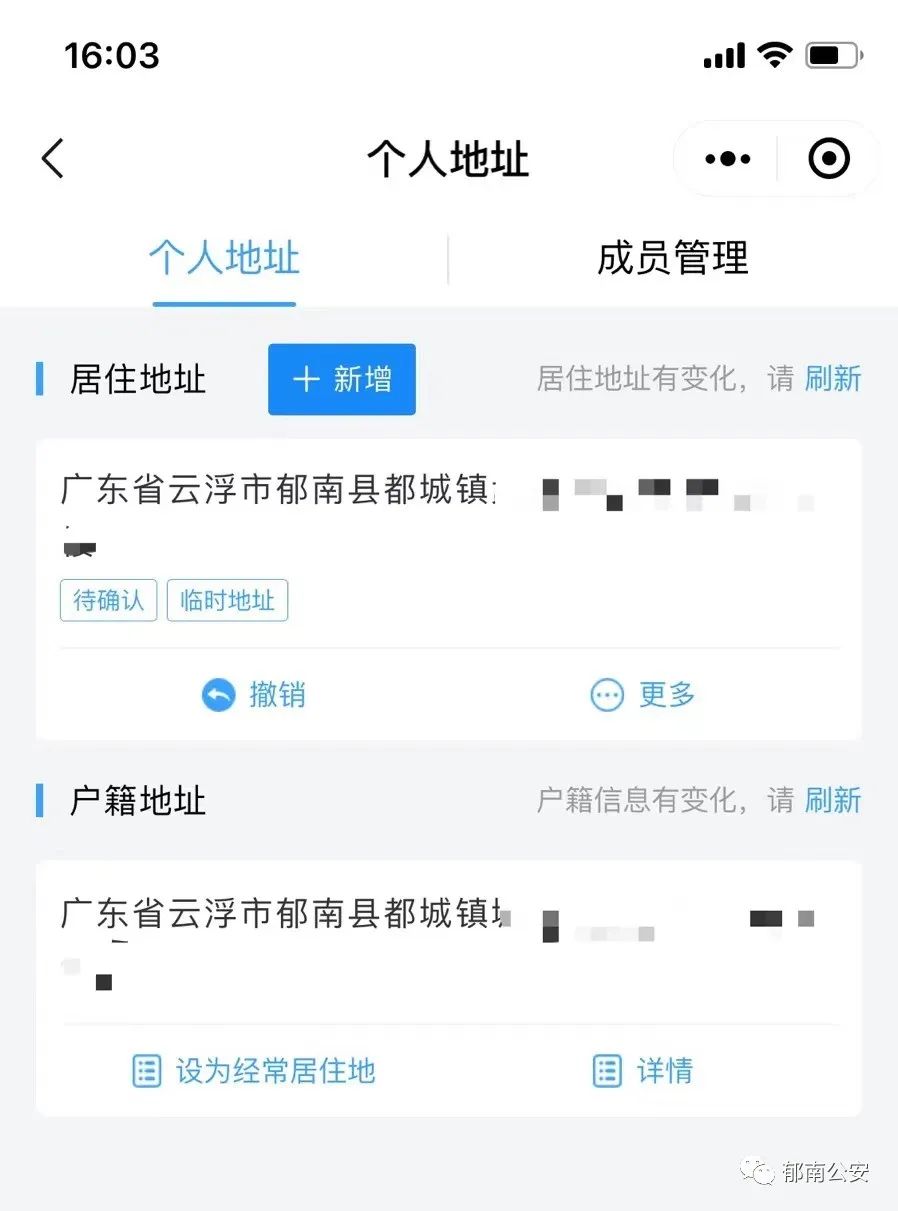
Task: Tap 新增 to add a new address
Action: (341, 379)
